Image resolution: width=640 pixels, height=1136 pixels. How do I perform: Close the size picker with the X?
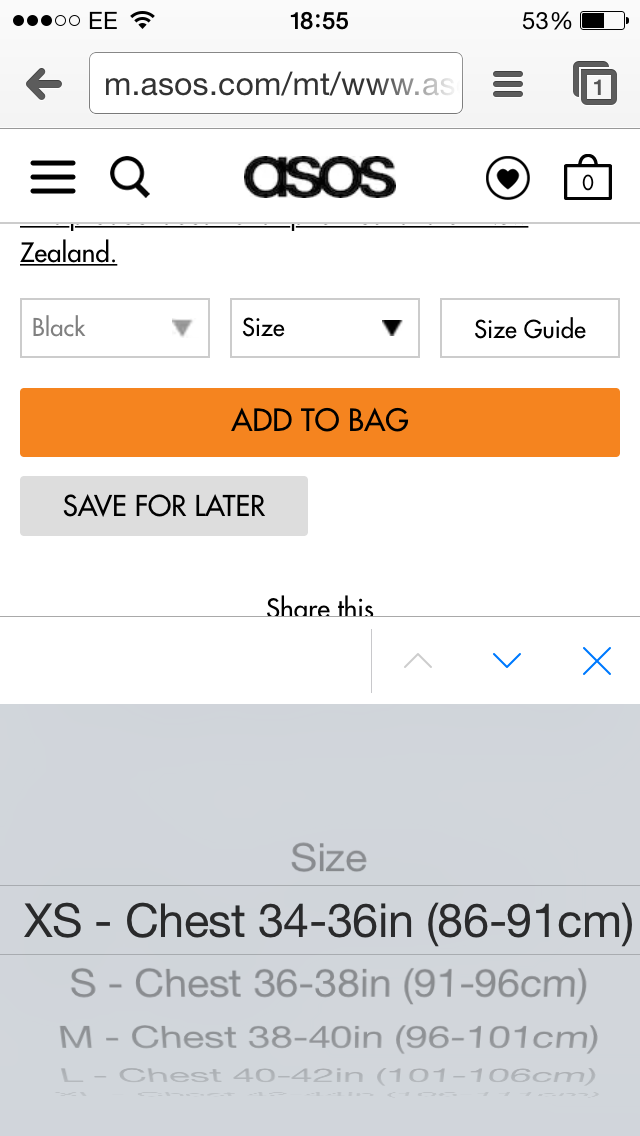(597, 661)
